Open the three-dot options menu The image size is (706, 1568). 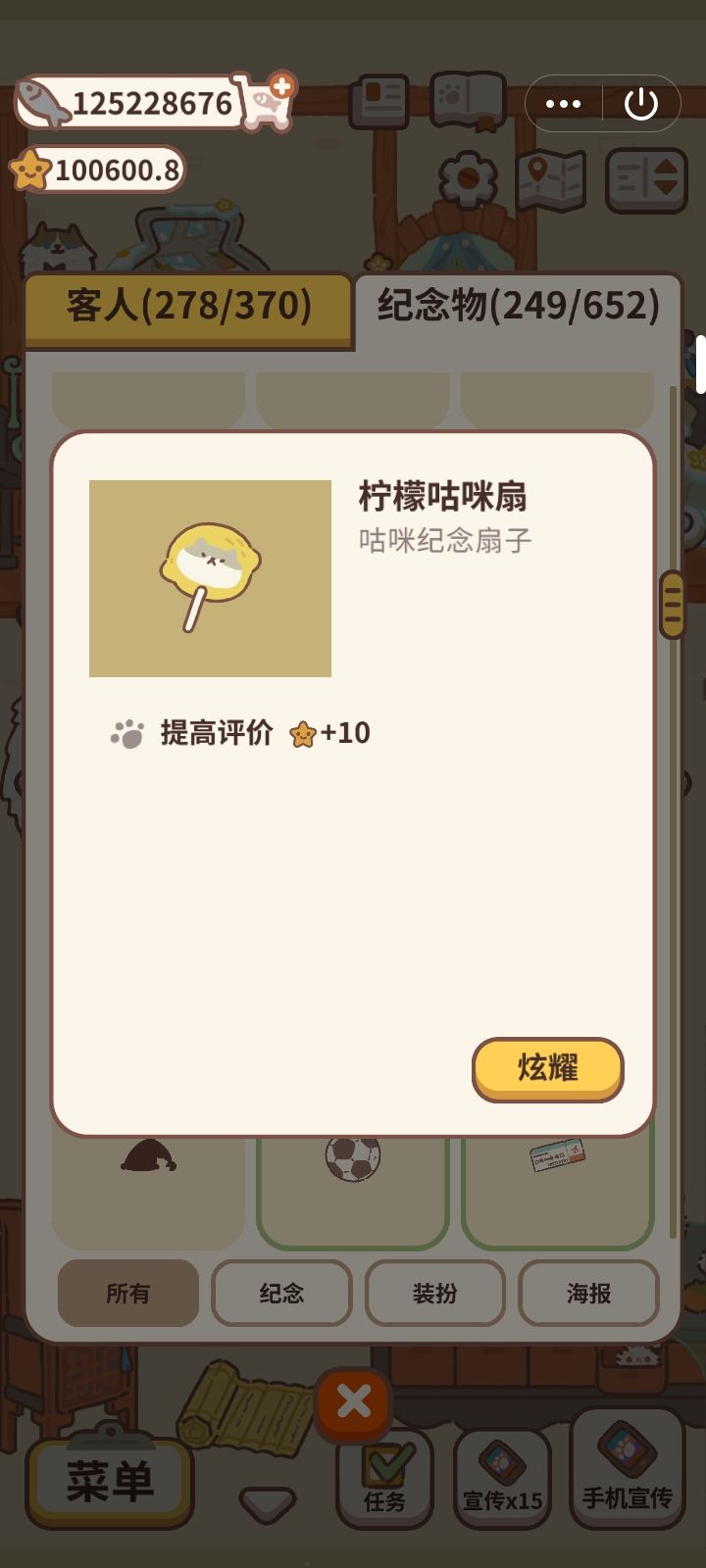[x=564, y=103]
